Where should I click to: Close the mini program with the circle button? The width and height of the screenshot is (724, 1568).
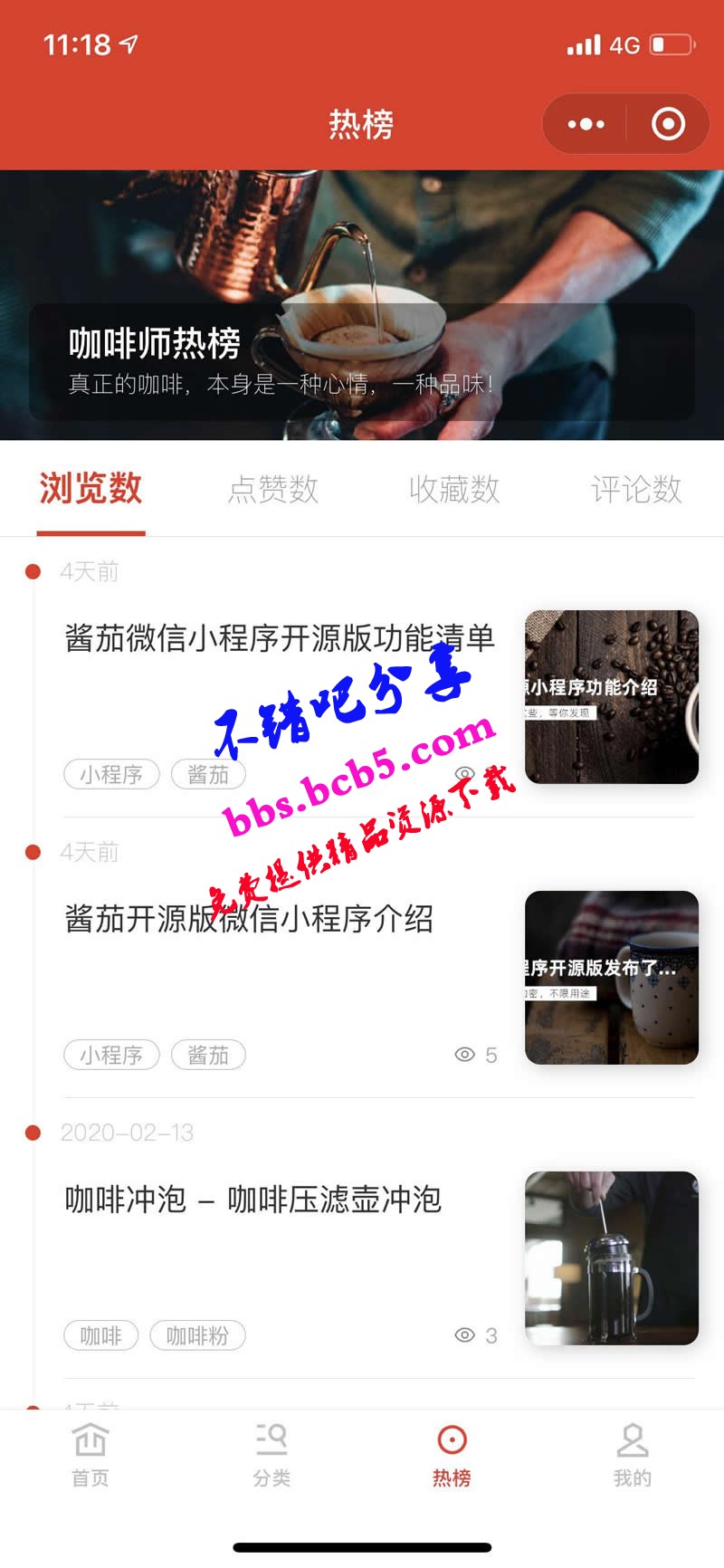pos(668,124)
